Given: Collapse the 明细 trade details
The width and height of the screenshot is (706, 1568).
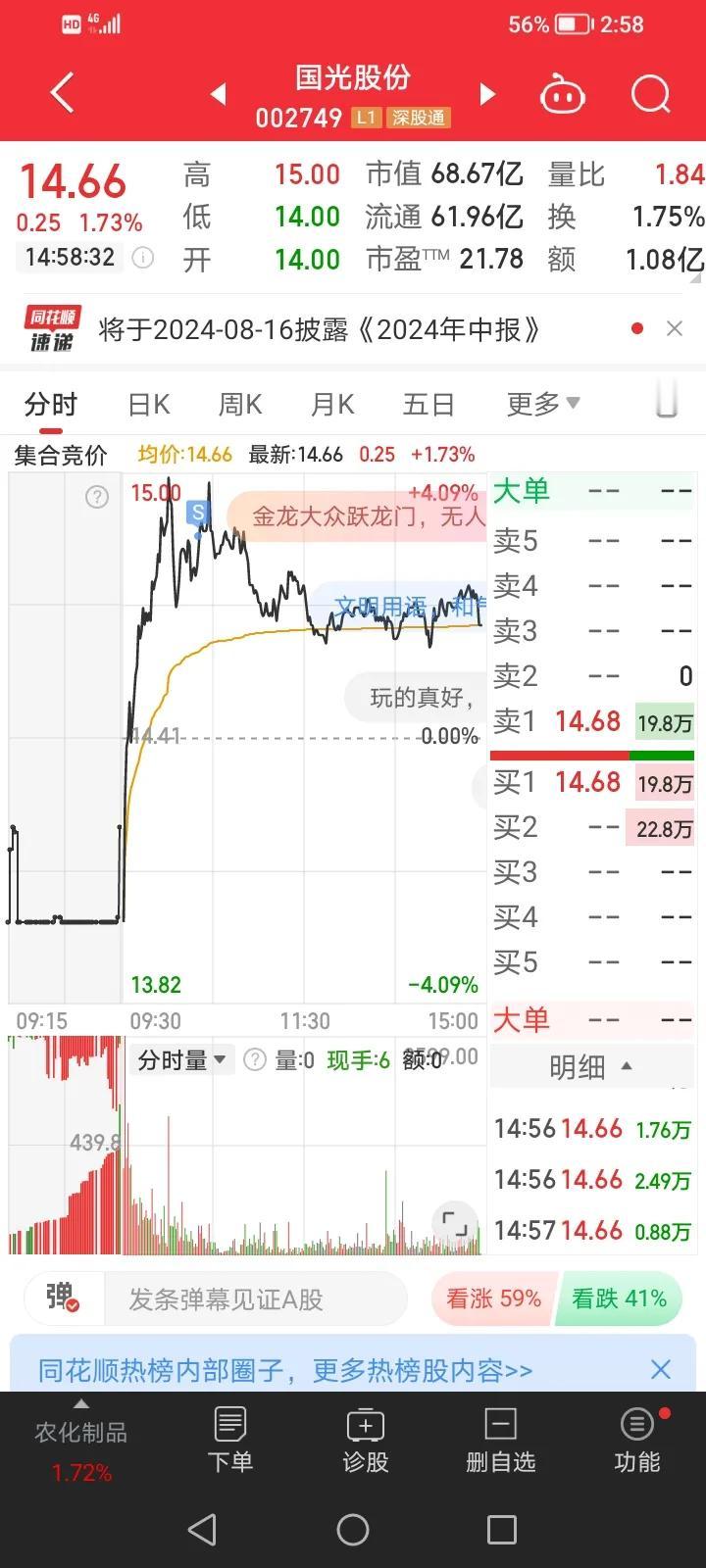Looking at the screenshot, I should point(590,1066).
